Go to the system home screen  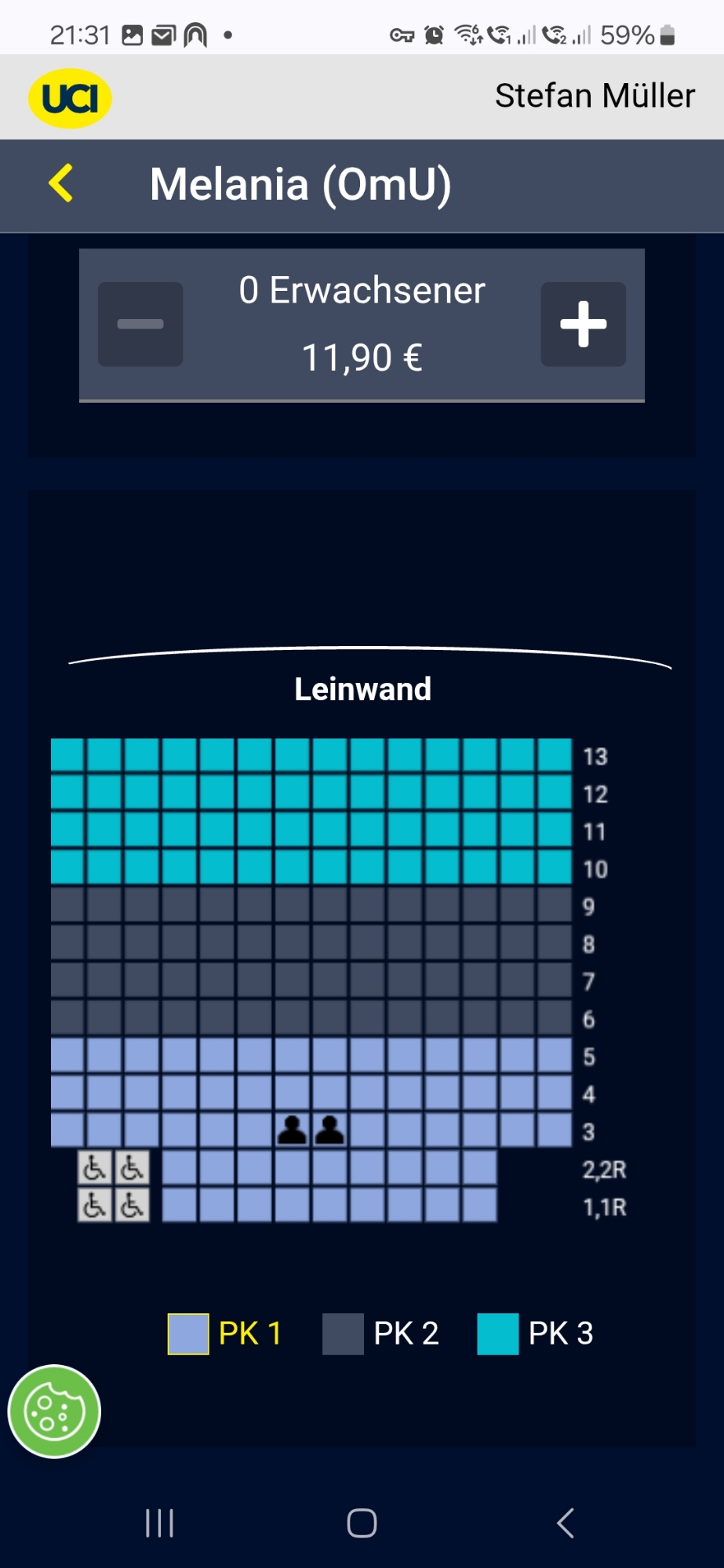pos(362,1523)
